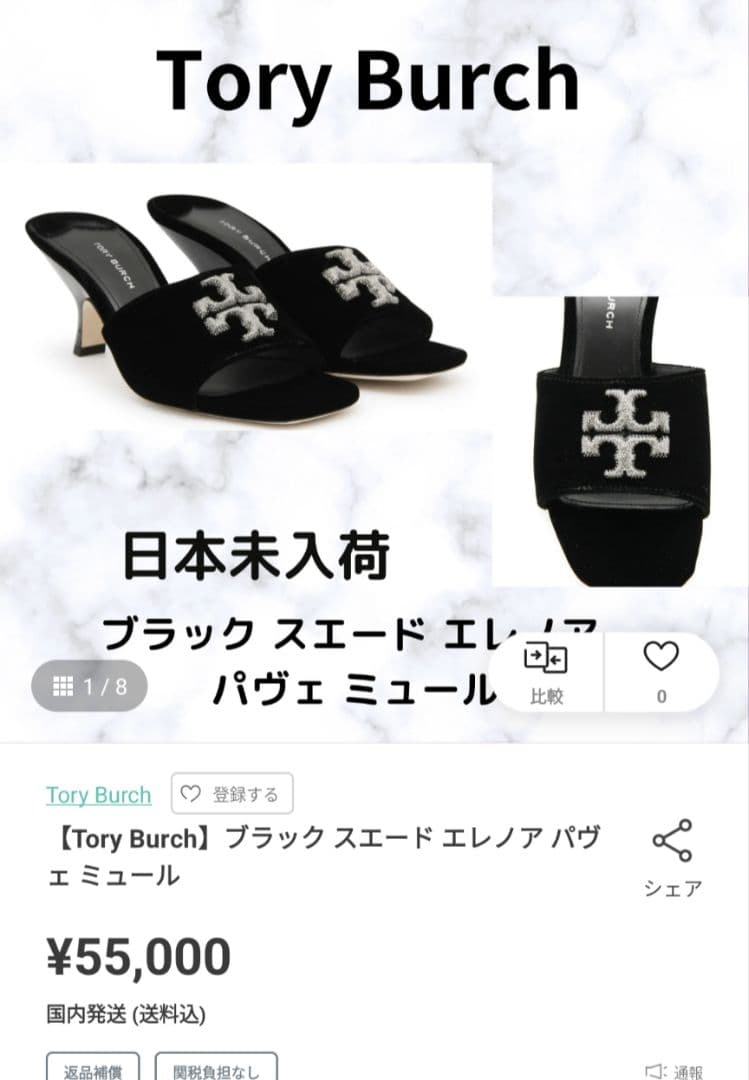Click the close-up sandal image
The height and width of the screenshot is (1080, 749).
[x=620, y=430]
